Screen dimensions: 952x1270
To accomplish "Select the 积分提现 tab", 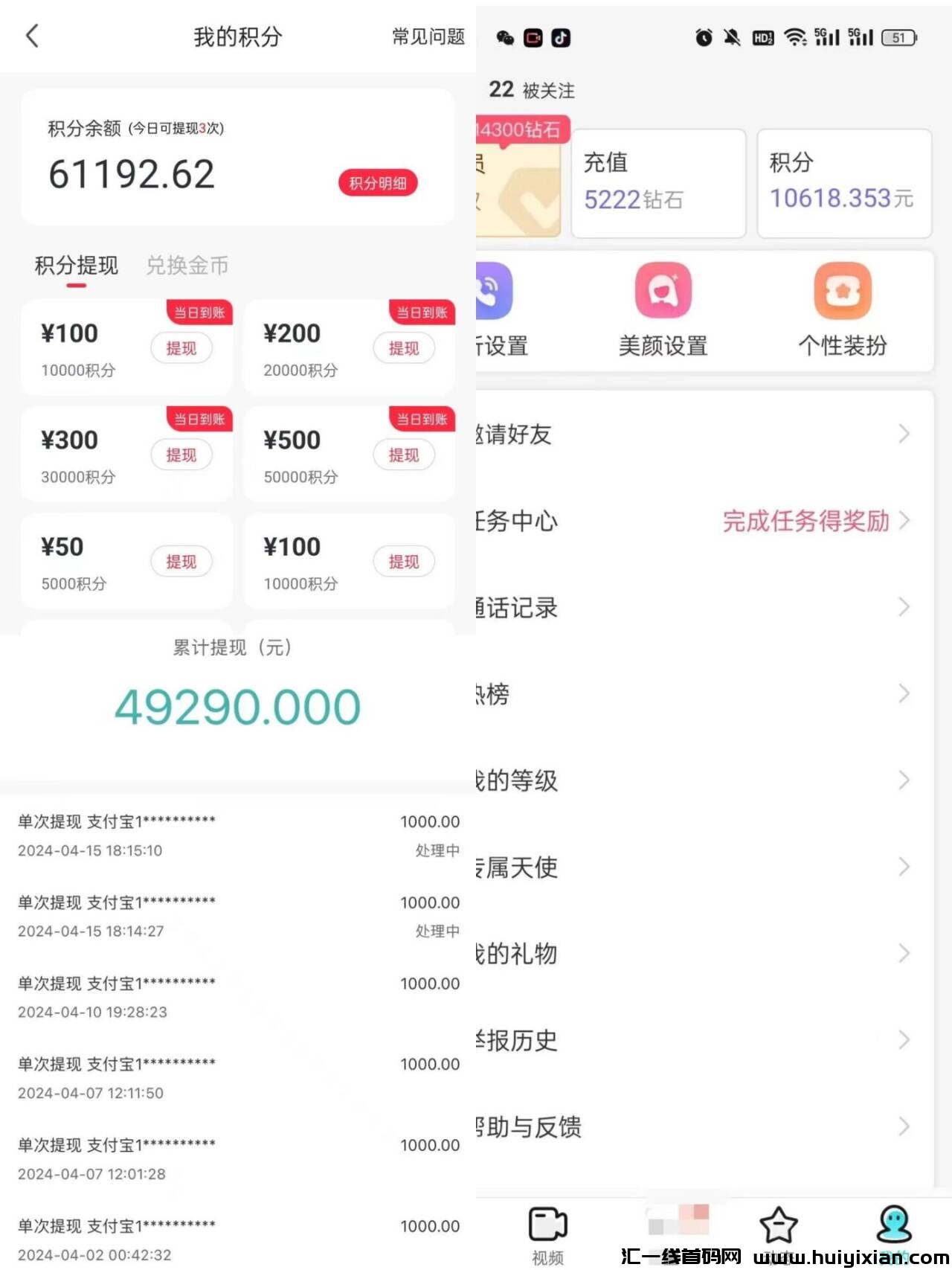I will coord(75,266).
